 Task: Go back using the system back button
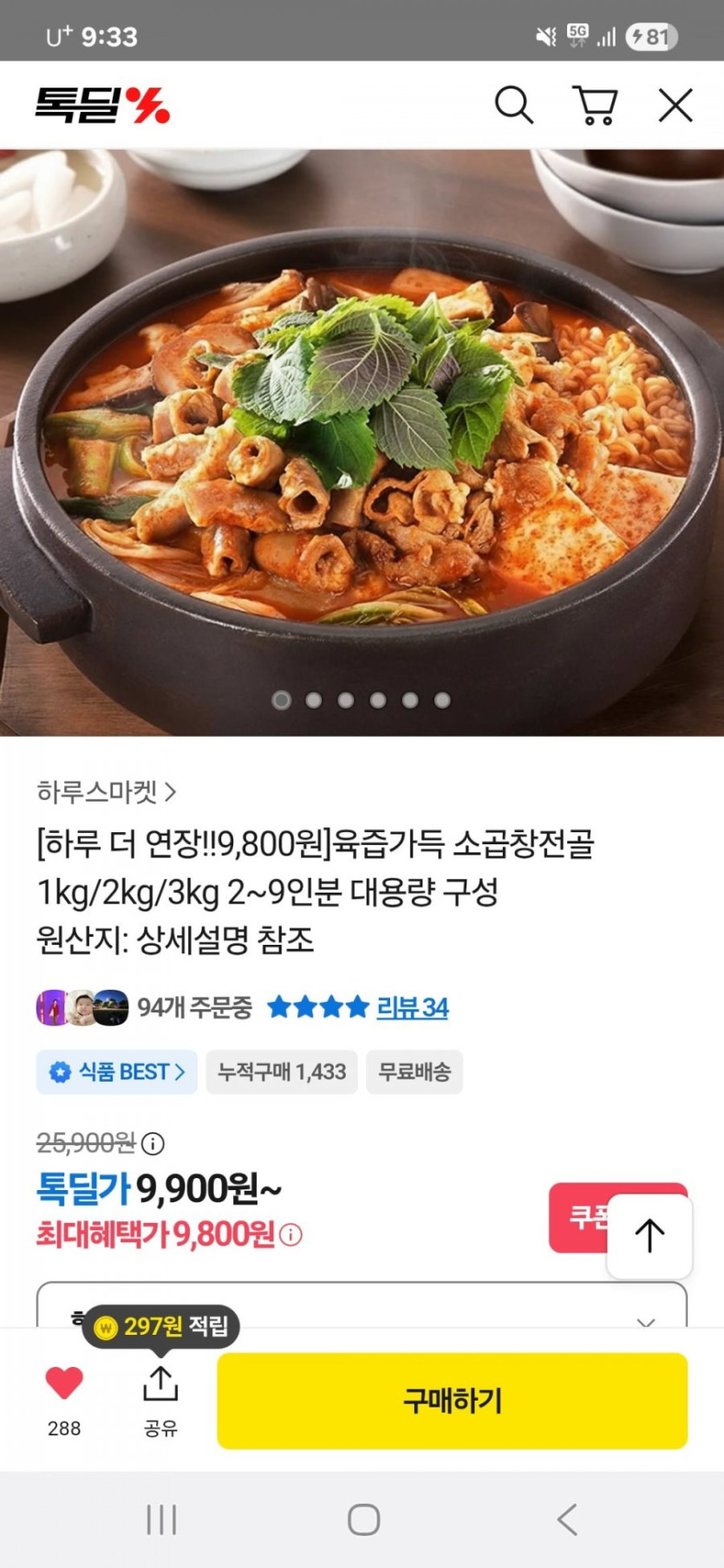[567, 1519]
